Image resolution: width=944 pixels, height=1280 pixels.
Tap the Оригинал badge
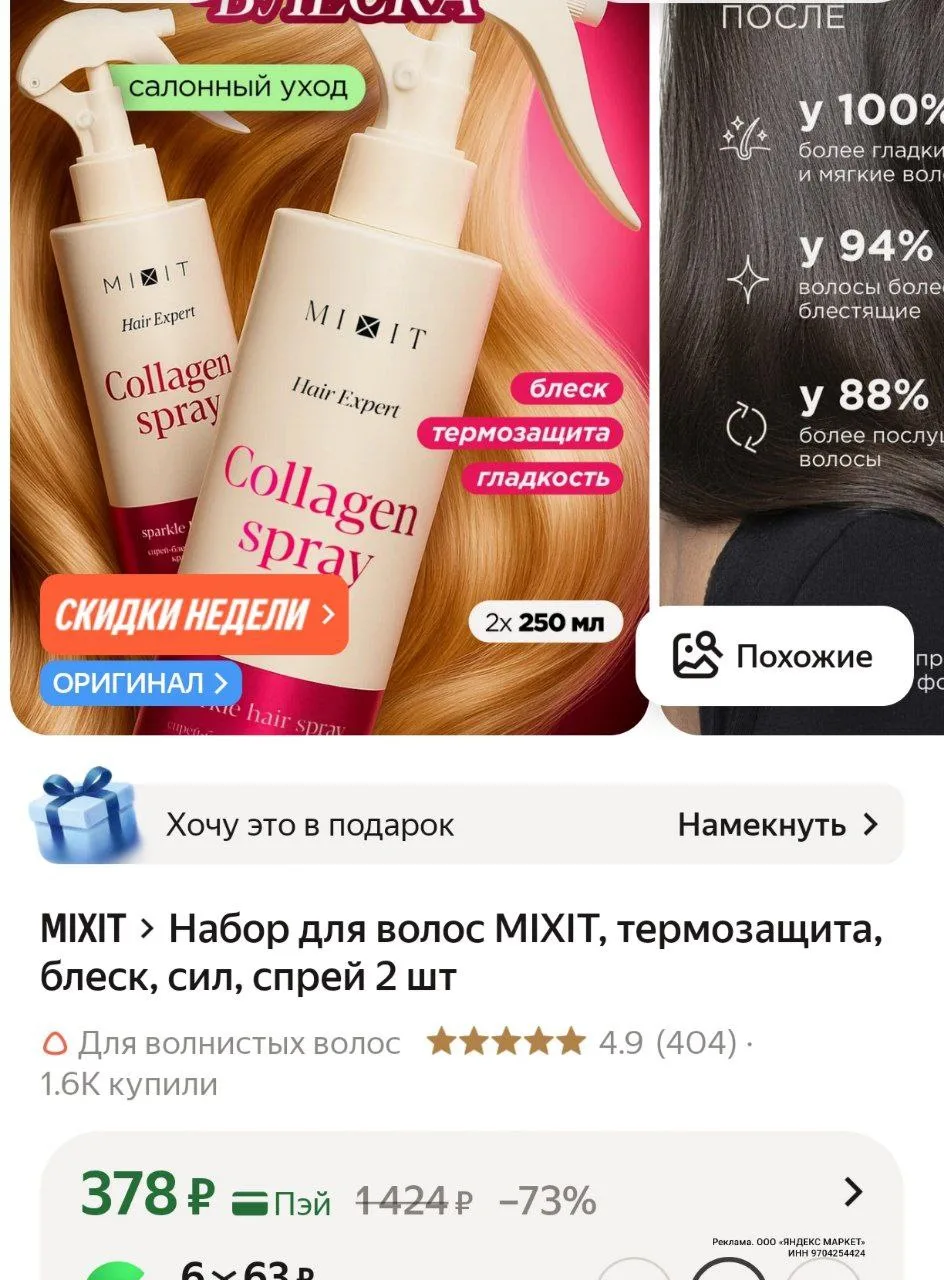click(x=140, y=684)
